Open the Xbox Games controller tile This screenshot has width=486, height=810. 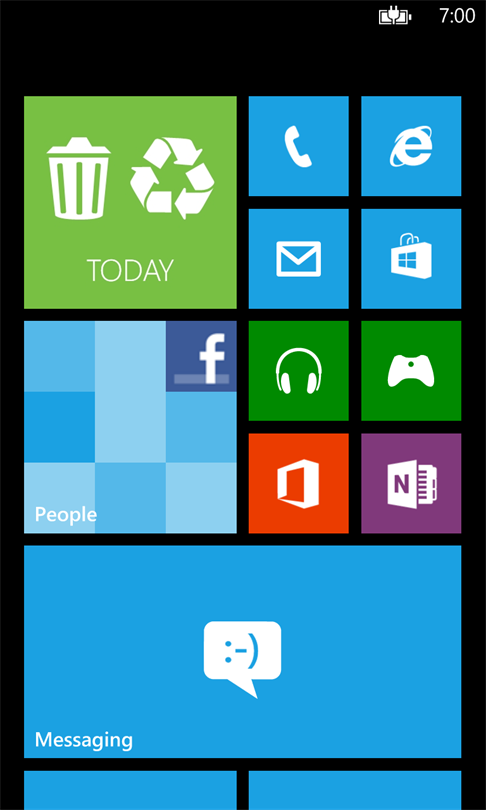411,371
